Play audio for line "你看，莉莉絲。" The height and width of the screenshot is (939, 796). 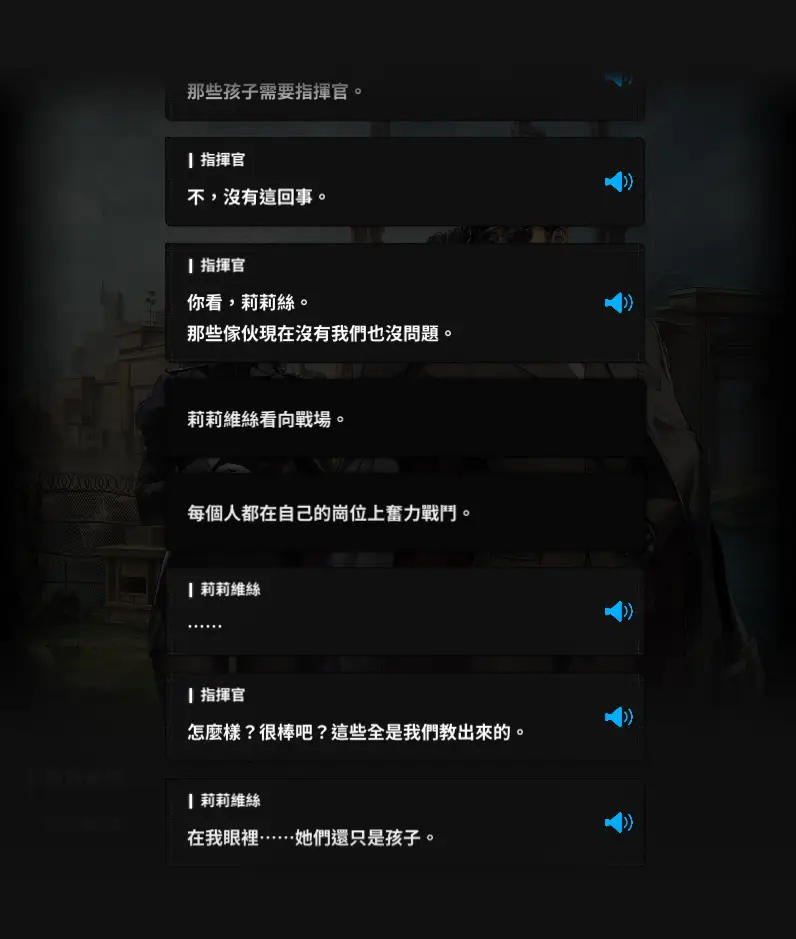pyautogui.click(x=618, y=302)
